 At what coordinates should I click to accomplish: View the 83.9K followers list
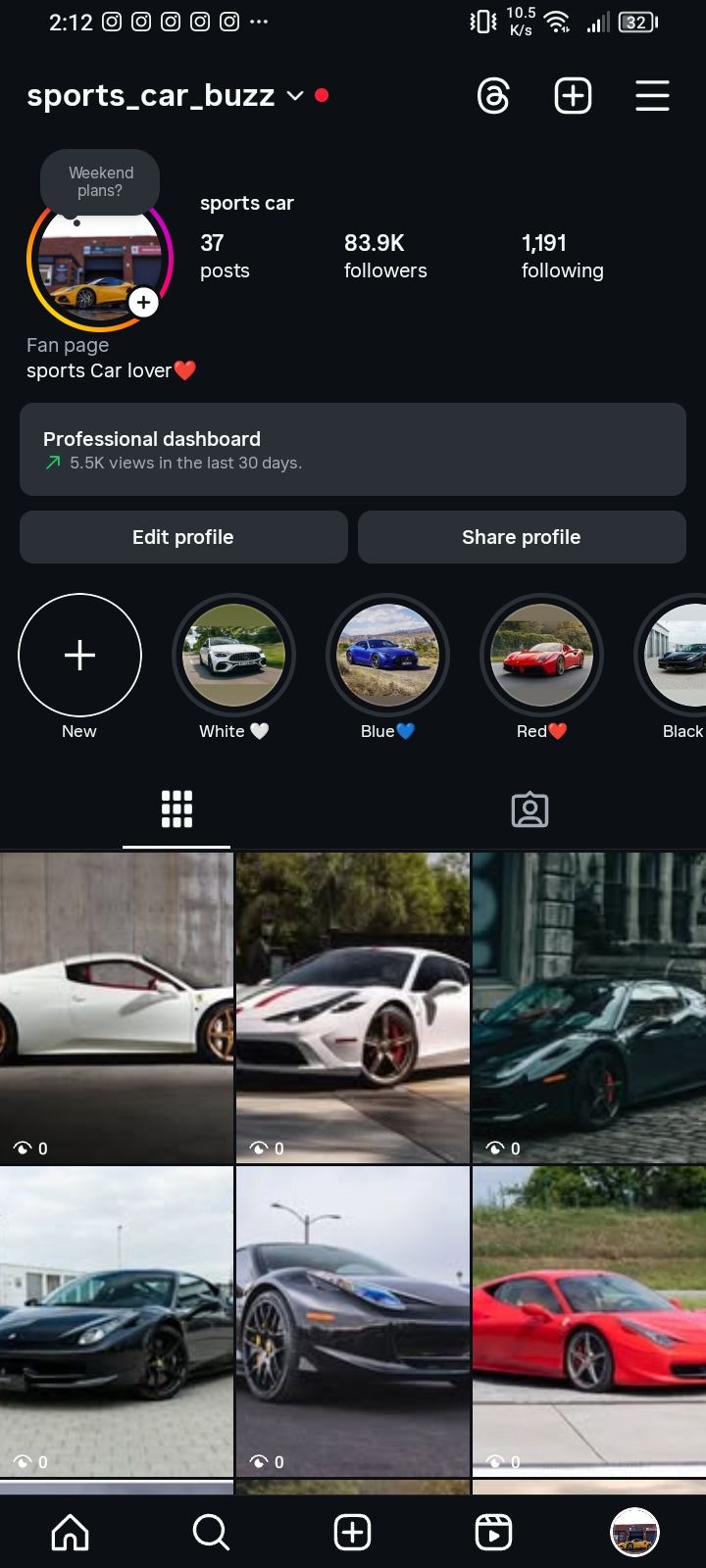coord(385,256)
